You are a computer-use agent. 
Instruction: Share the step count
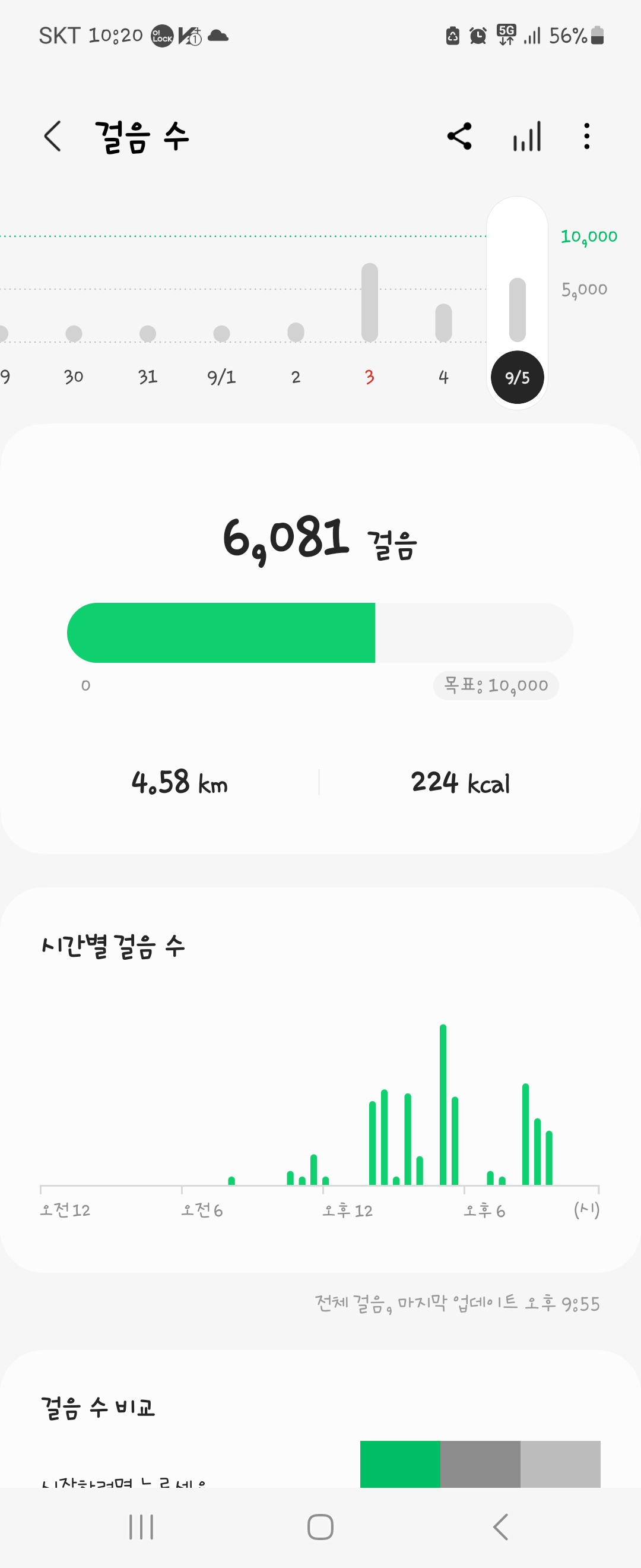pyautogui.click(x=459, y=136)
